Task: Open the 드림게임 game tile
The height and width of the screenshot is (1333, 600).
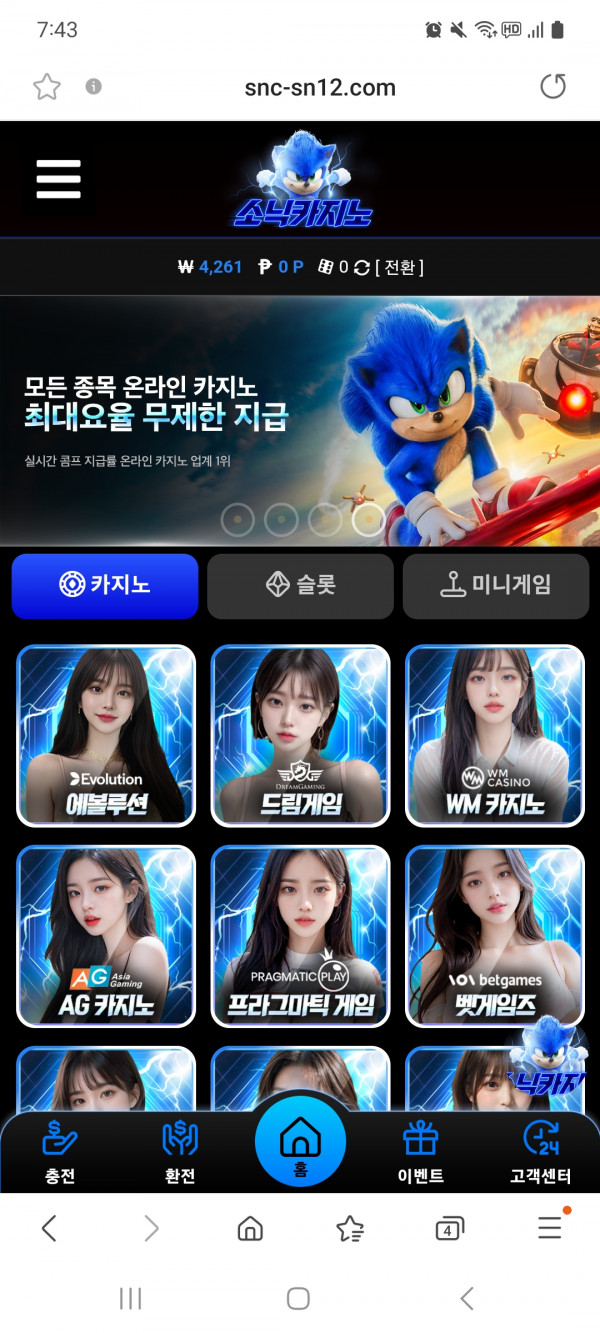Action: pyautogui.click(x=301, y=735)
